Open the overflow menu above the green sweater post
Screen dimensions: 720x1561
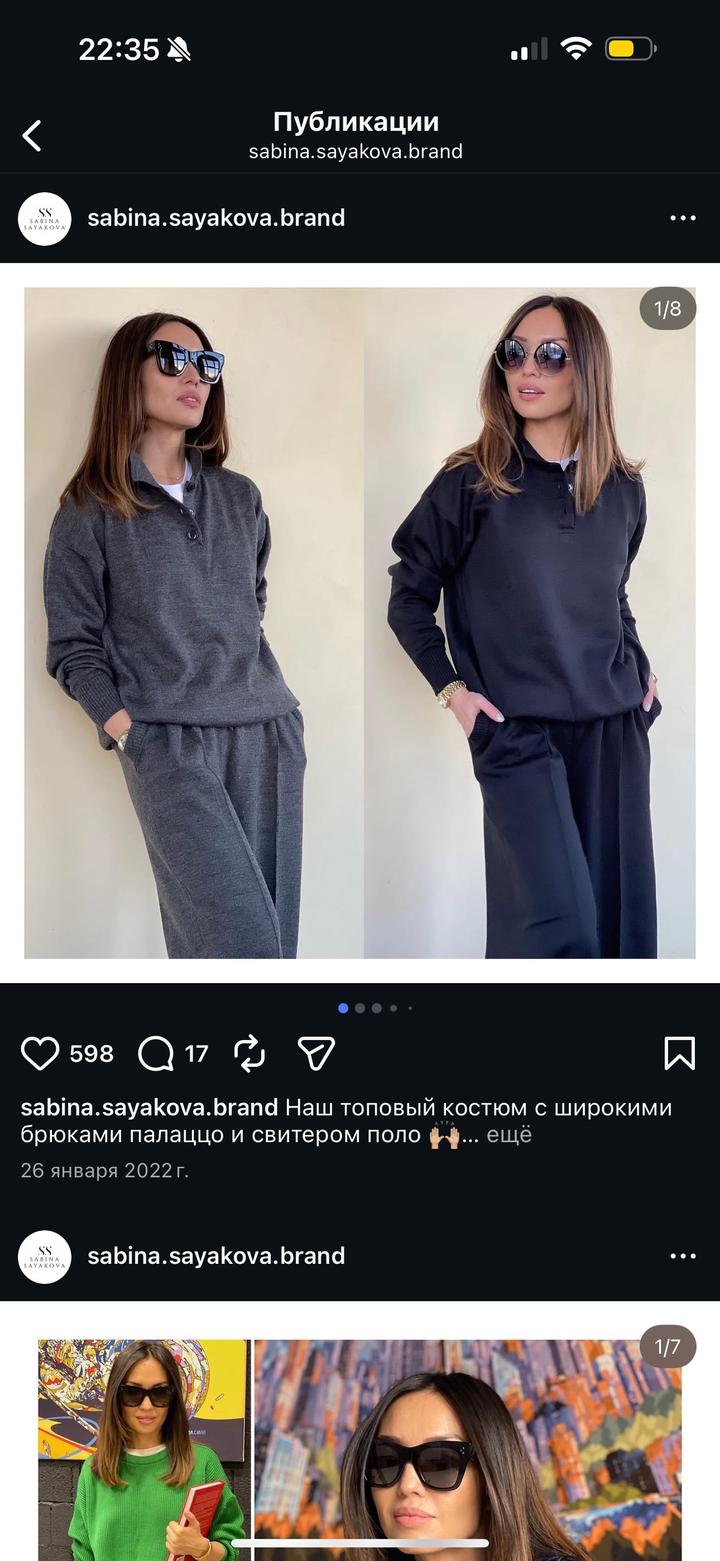[x=683, y=1256]
